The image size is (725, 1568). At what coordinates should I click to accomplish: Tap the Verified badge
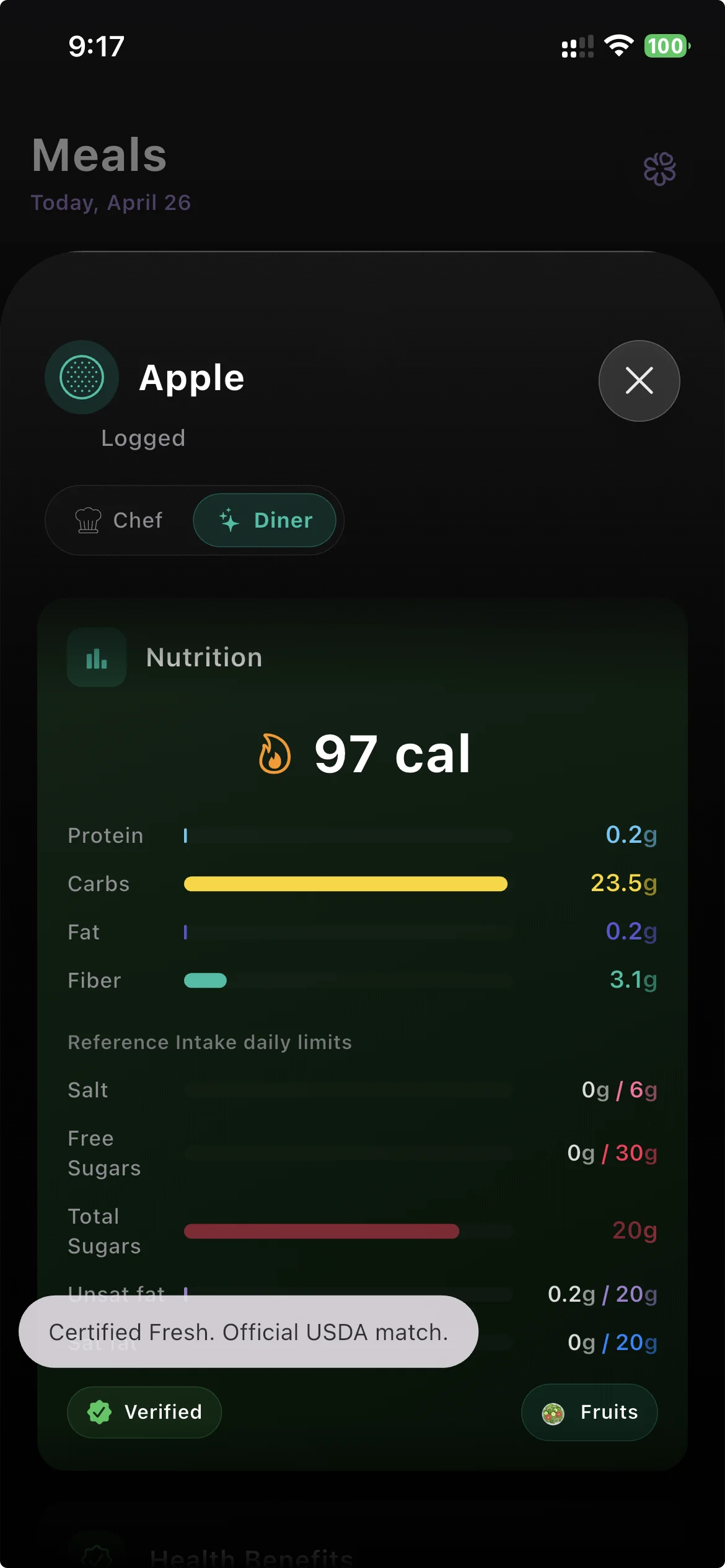click(x=144, y=1412)
